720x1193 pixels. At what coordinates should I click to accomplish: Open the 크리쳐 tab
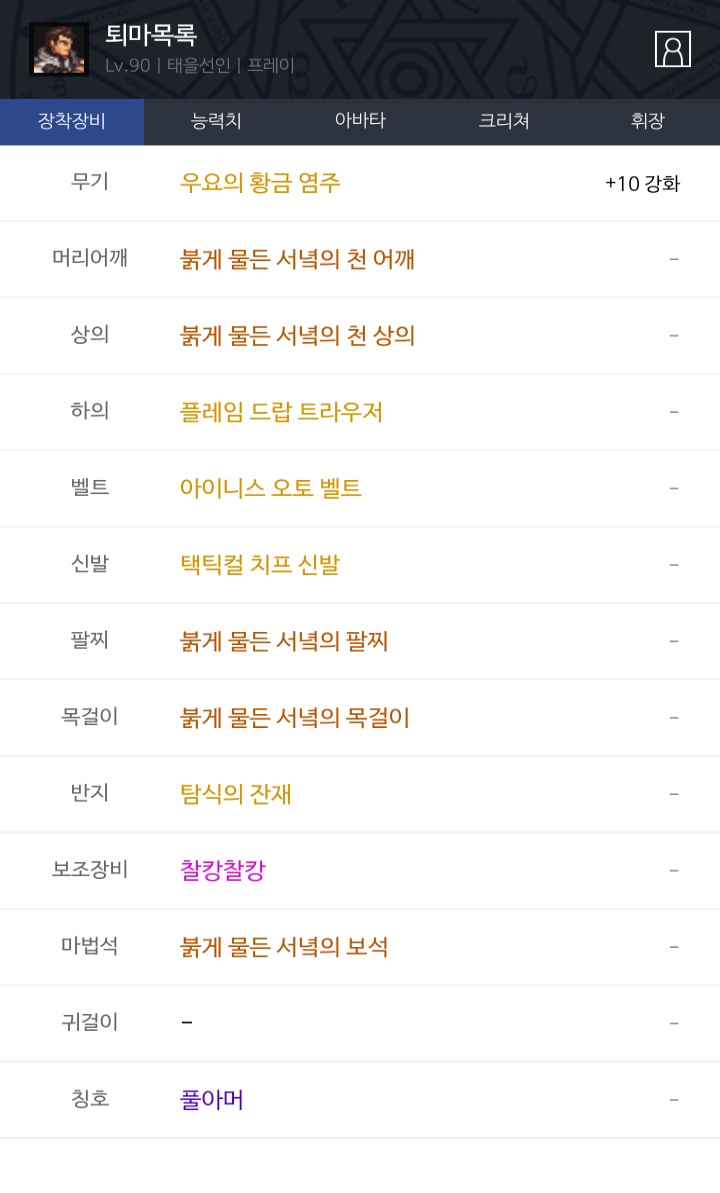click(x=504, y=121)
